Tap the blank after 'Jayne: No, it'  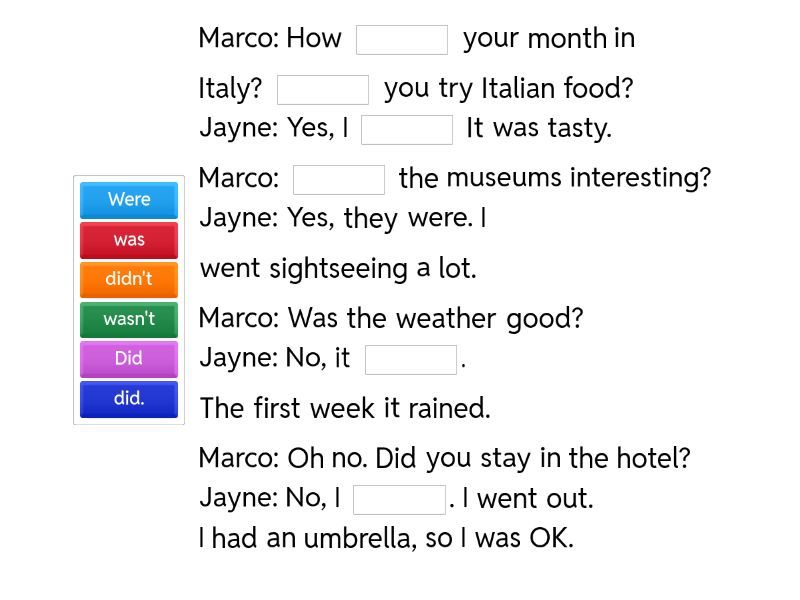[410, 359]
